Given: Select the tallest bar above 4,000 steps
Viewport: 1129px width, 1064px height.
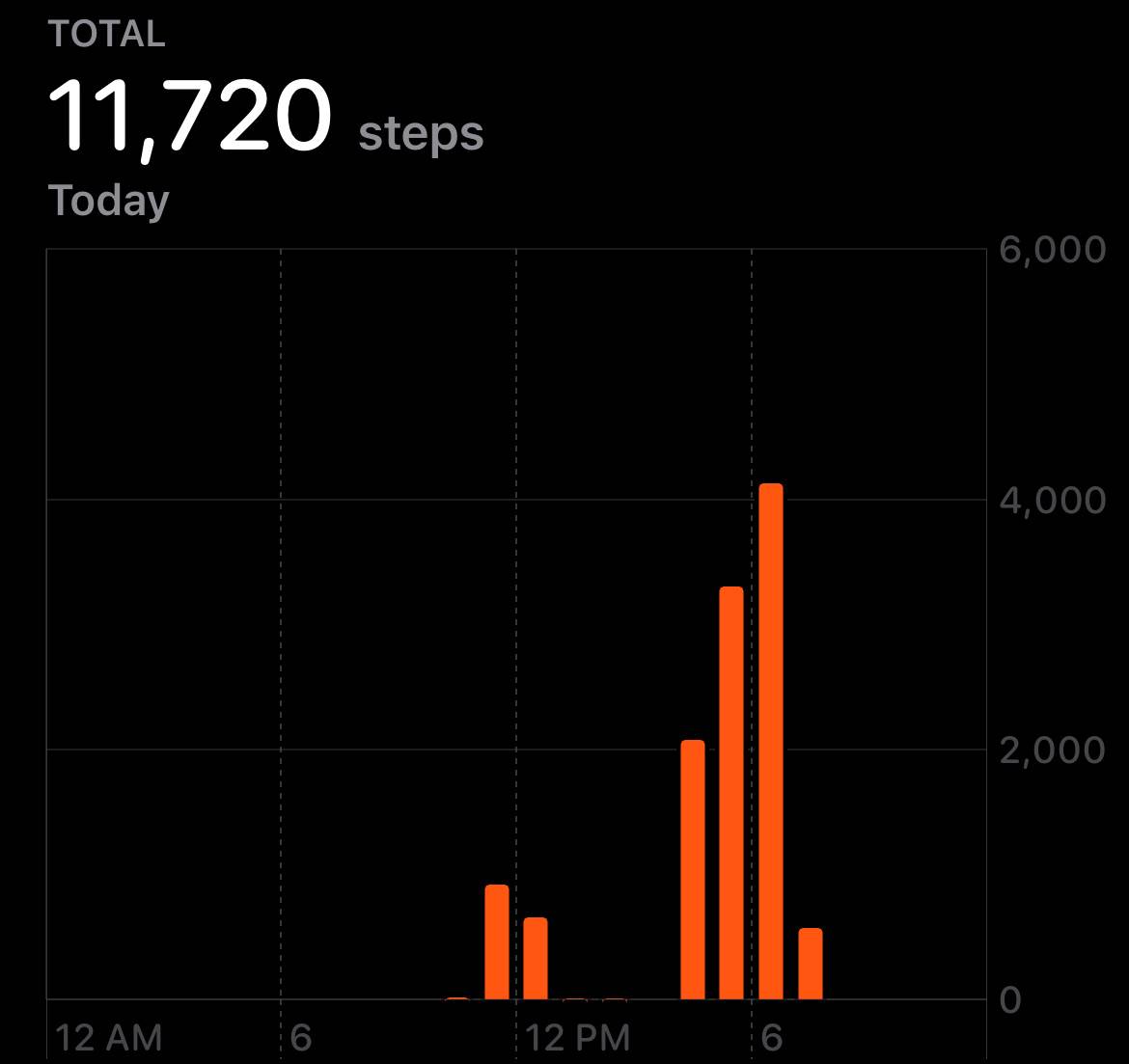Looking at the screenshot, I should click(x=770, y=742).
